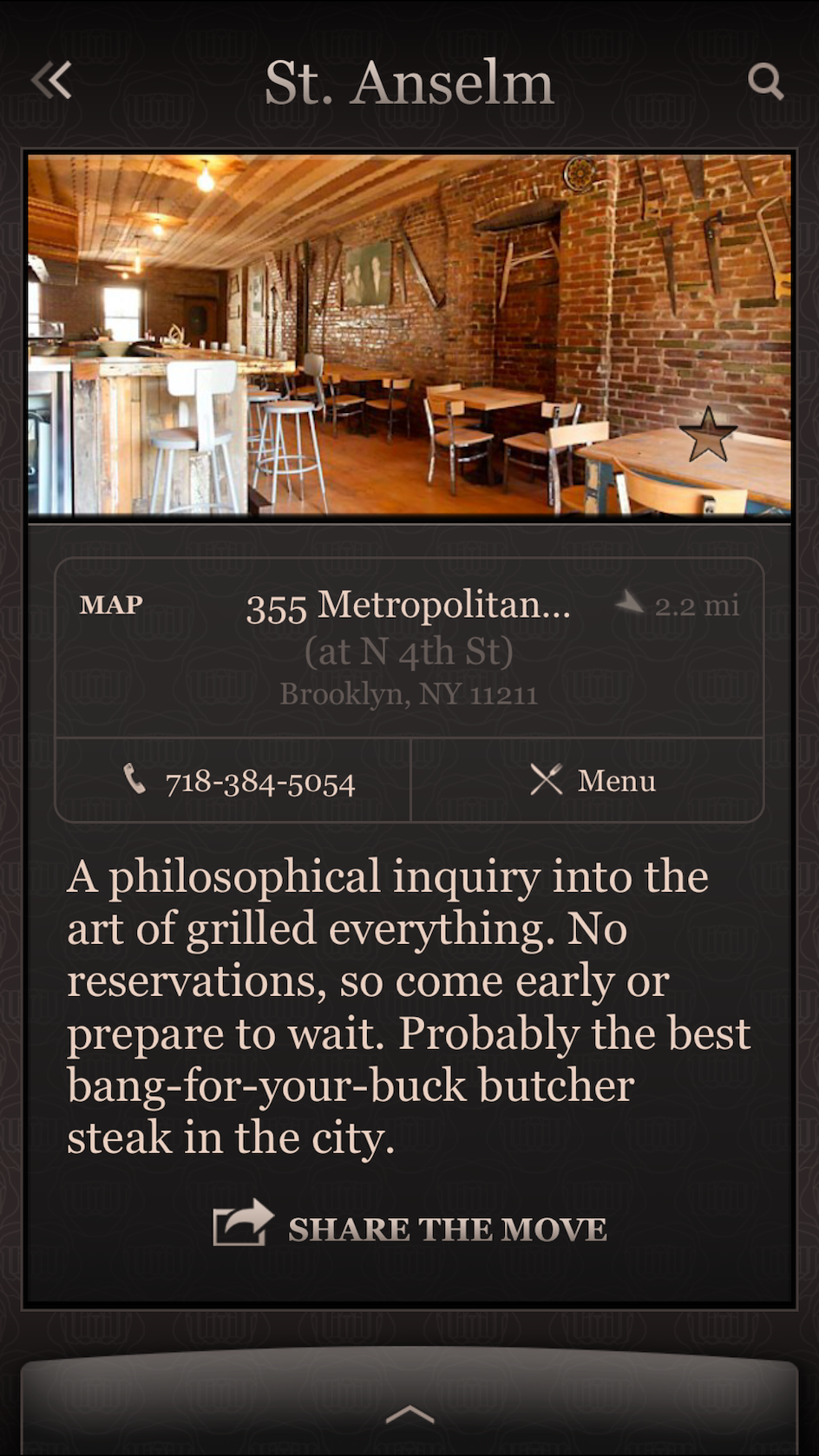Viewport: 819px width, 1456px height.
Task: Go back using the double-arrow icon
Action: coord(51,81)
